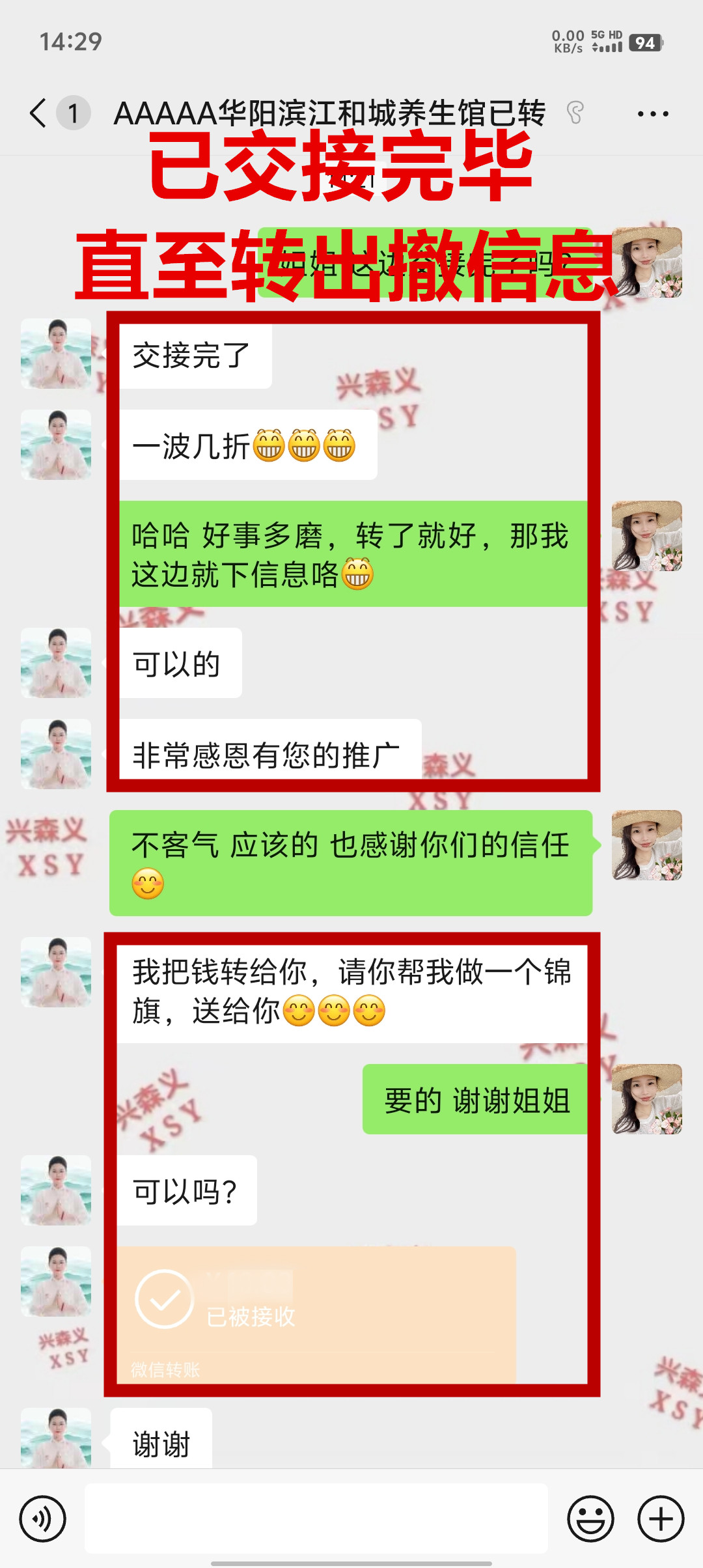The width and height of the screenshot is (703, 1568).
Task: Open the chat's three-dot menu
Action: click(x=652, y=114)
